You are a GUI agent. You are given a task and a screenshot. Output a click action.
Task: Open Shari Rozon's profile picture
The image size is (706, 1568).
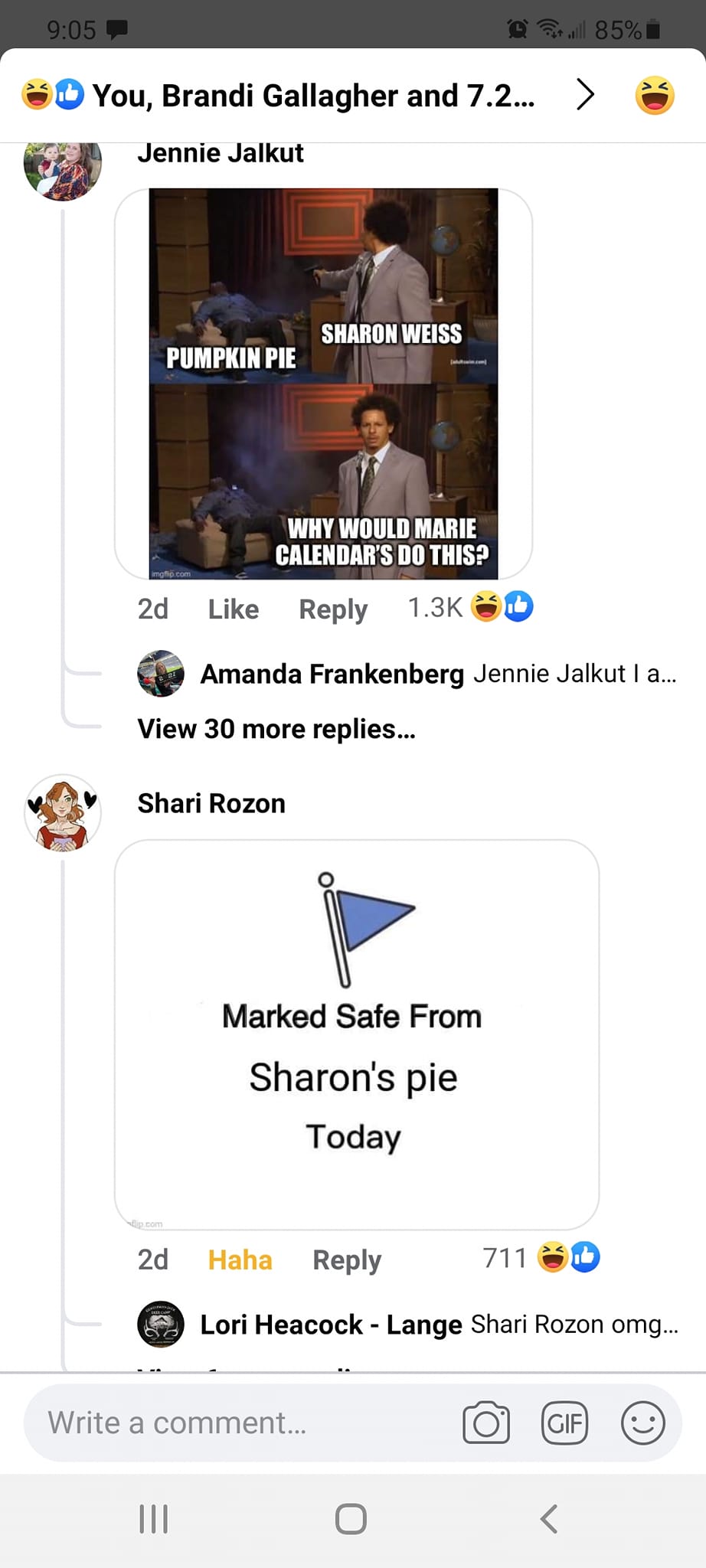tap(63, 813)
